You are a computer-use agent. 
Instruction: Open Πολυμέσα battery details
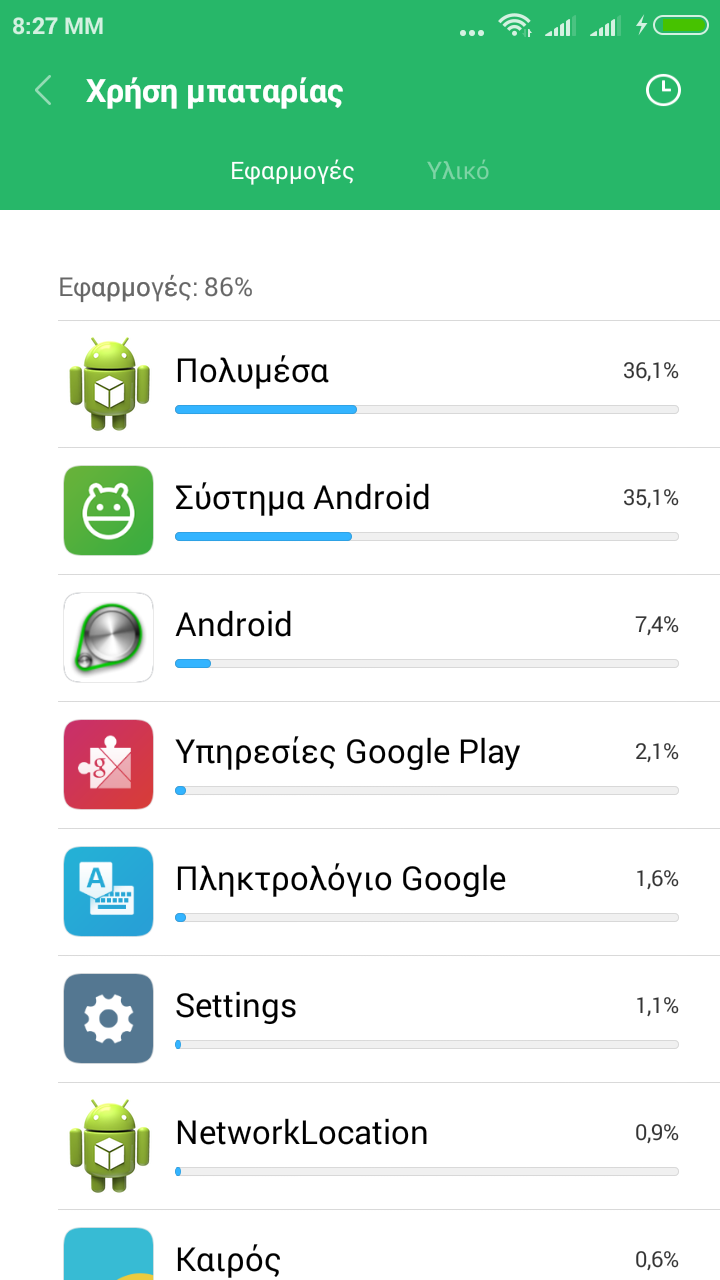pos(388,385)
